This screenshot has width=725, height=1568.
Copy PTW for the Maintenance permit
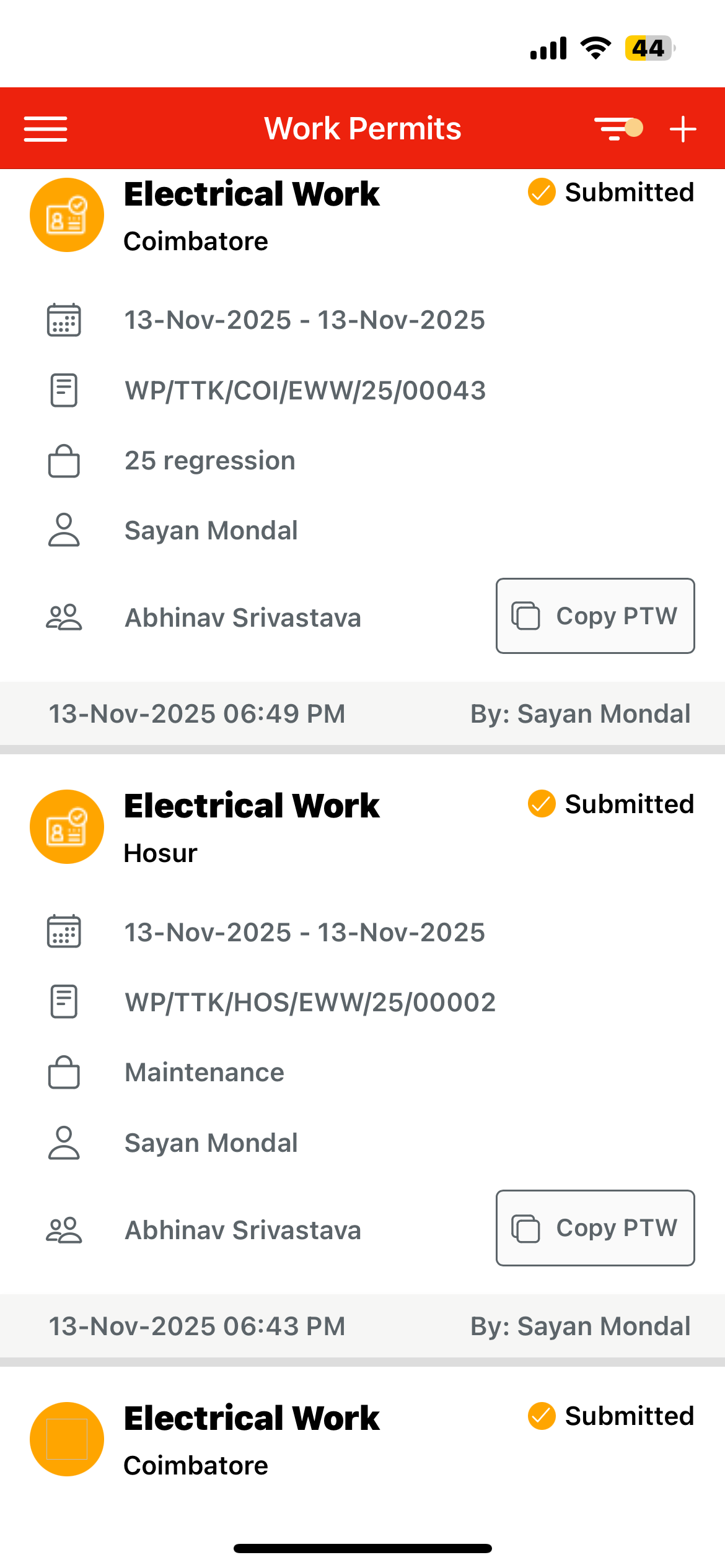coord(595,1228)
